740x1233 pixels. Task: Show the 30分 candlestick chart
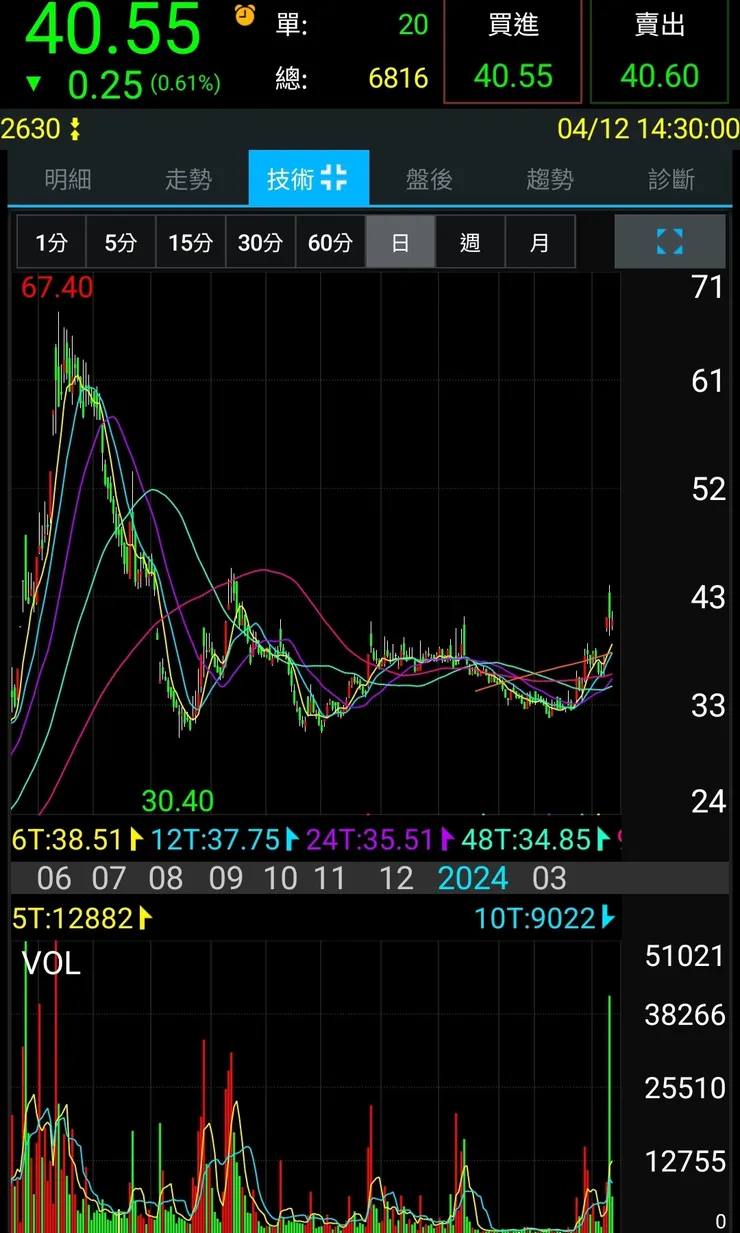coord(260,242)
